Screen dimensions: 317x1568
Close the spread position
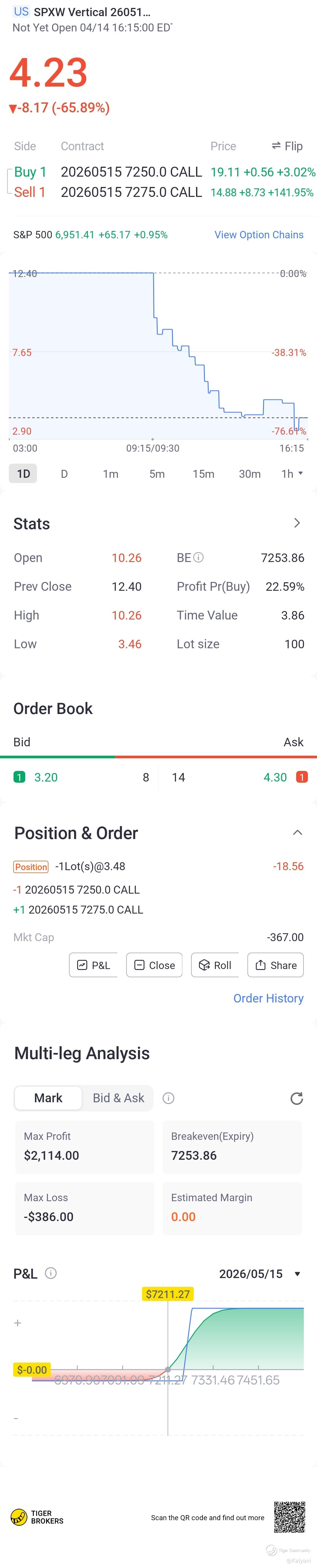click(x=155, y=965)
